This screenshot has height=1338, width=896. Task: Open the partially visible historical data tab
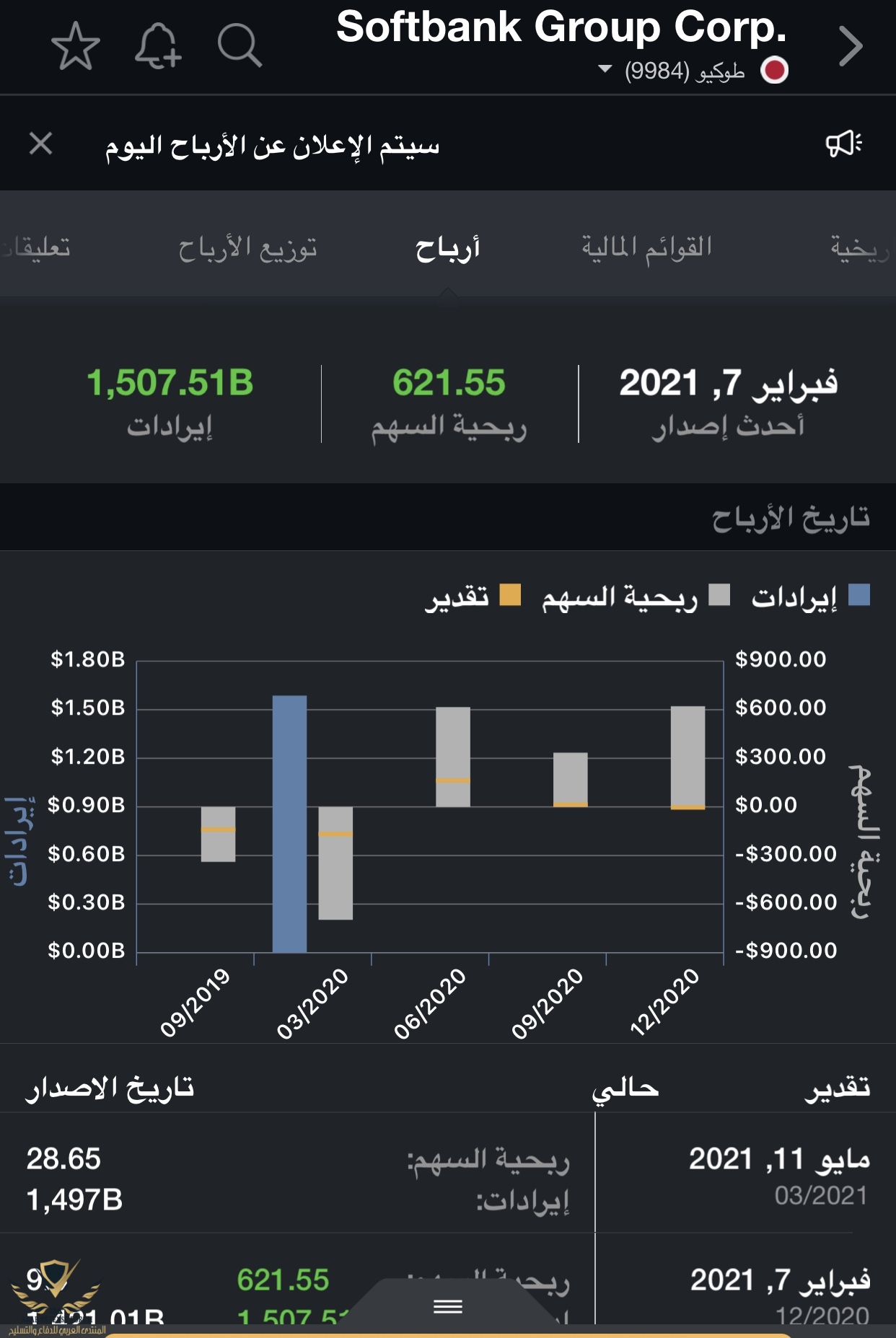(860, 247)
